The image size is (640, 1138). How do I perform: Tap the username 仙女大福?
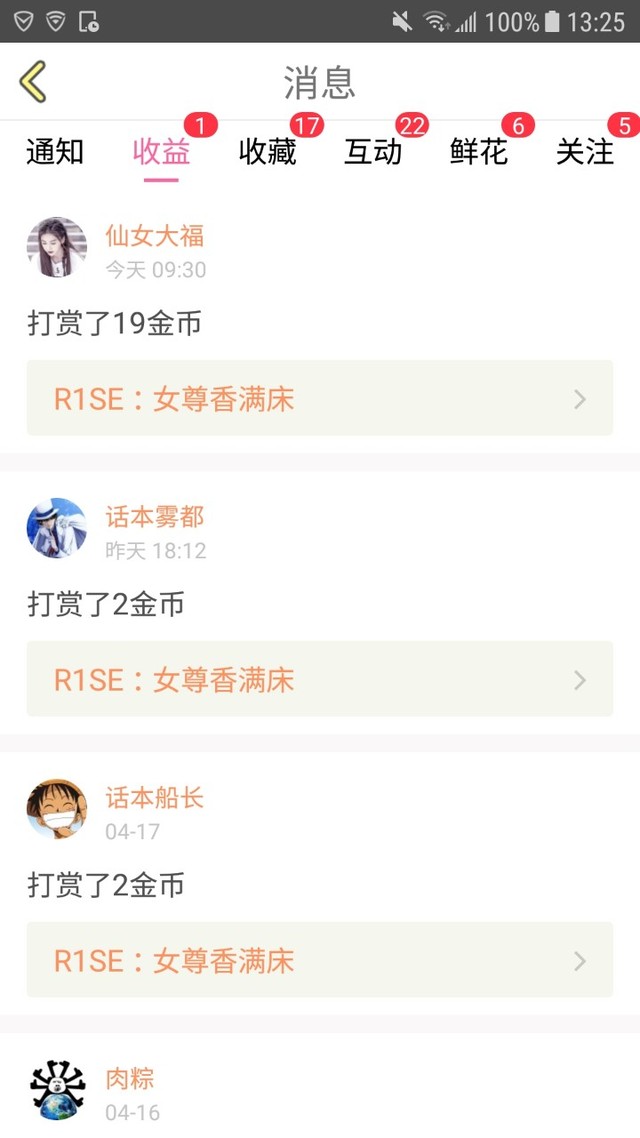point(155,236)
